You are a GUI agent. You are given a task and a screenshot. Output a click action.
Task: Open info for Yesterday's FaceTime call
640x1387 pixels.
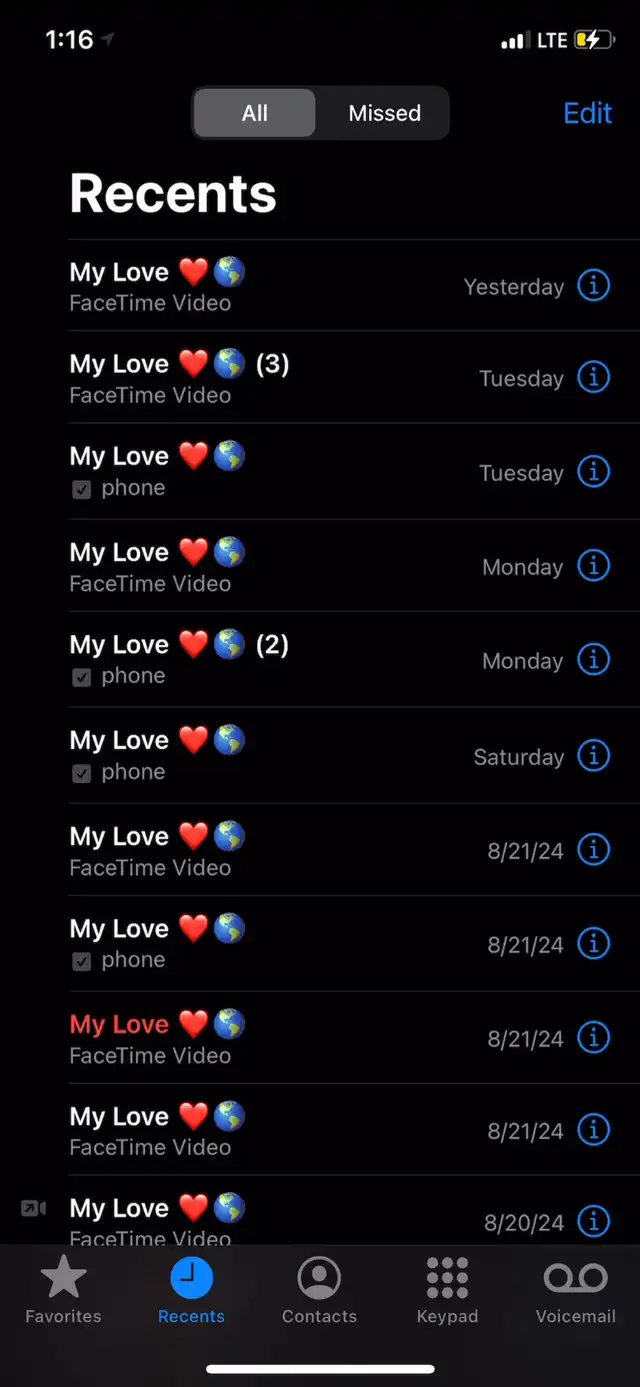point(594,286)
